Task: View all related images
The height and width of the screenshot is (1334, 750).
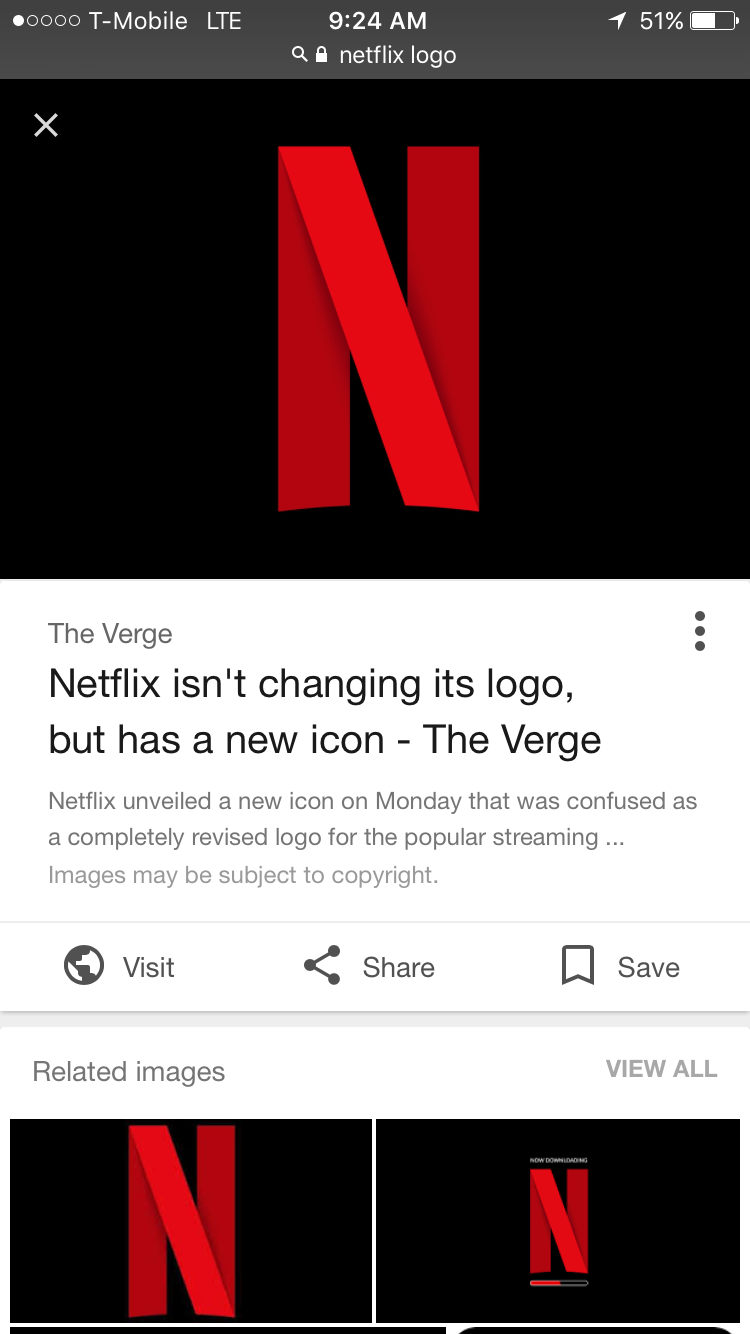Action: tap(661, 1069)
